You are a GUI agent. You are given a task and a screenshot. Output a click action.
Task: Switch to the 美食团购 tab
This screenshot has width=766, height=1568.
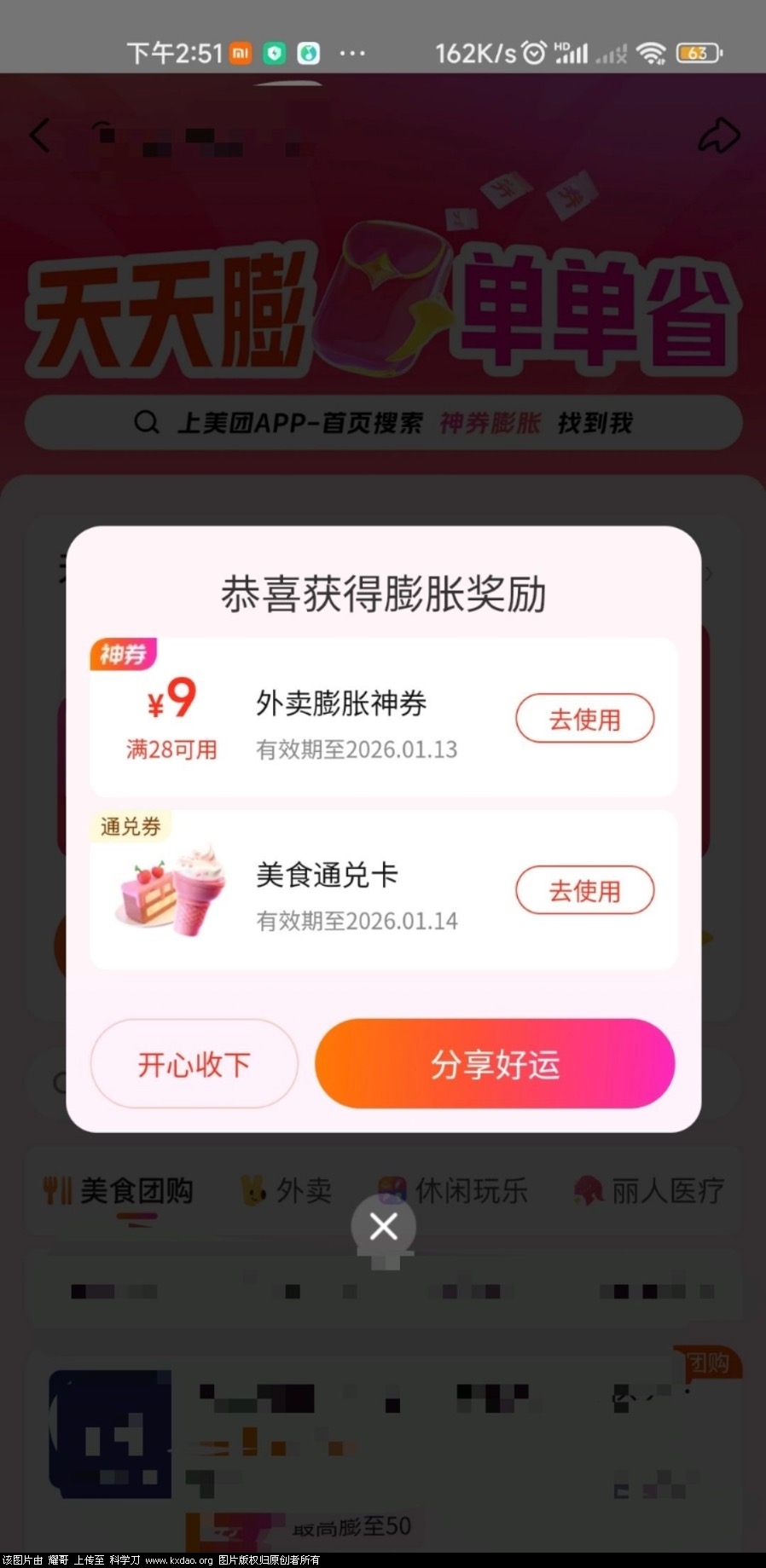pyautogui.click(x=119, y=1190)
